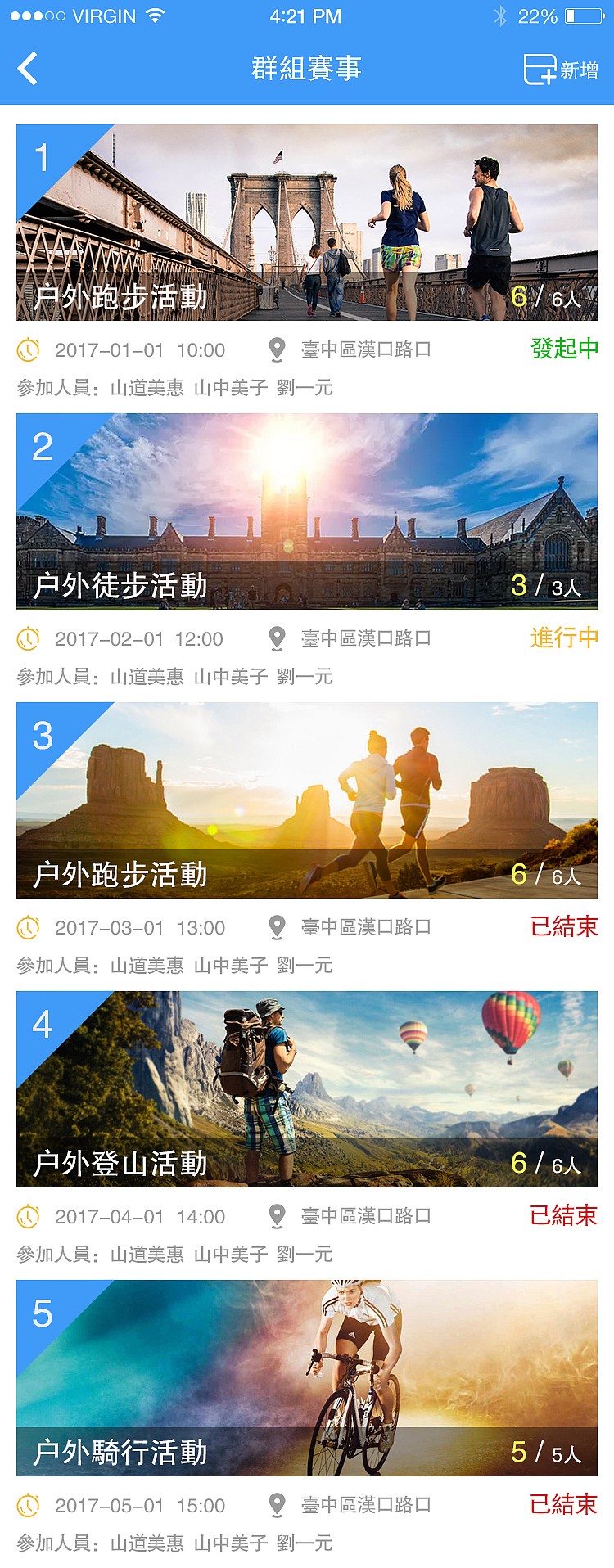Tap the location pin for the 户外徒步活動 event
Viewport: 614px width, 1568px height.
coord(277,639)
